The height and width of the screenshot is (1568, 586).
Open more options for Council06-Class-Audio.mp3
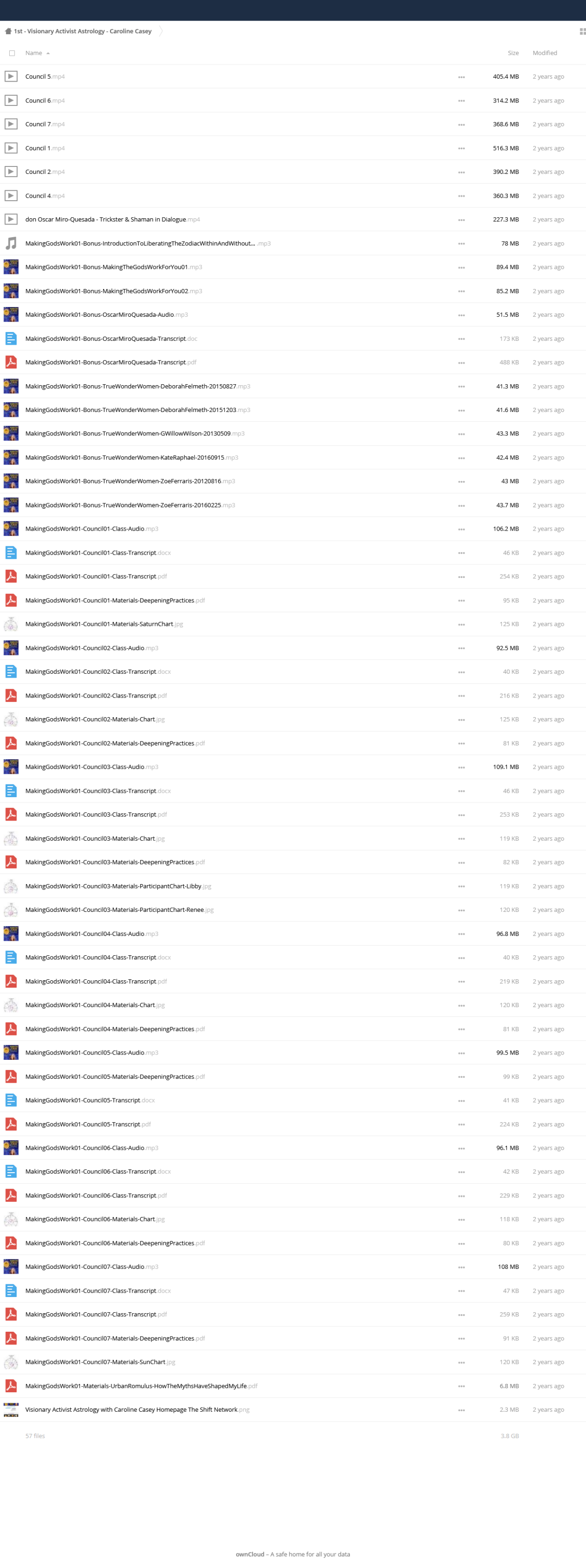(x=461, y=1149)
